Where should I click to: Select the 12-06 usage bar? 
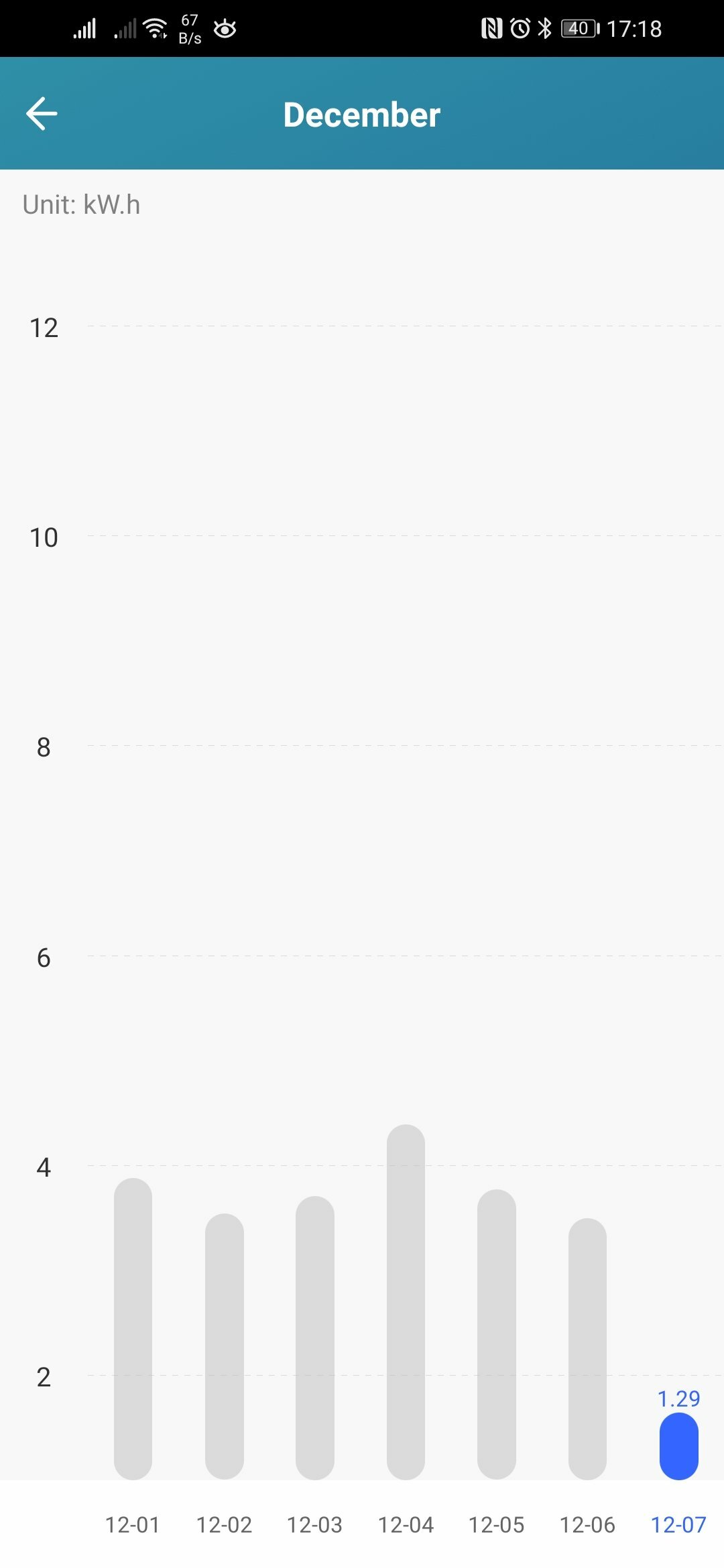point(587,1349)
